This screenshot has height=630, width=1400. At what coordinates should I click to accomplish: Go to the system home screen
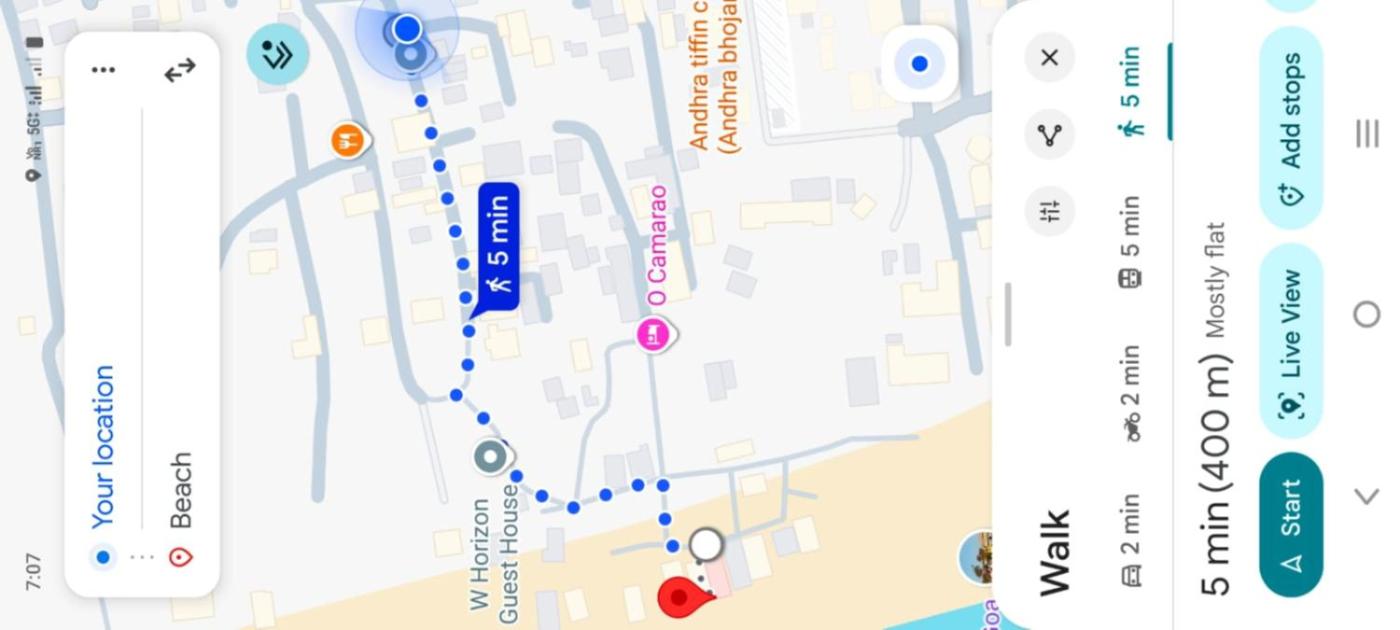(x=1366, y=315)
